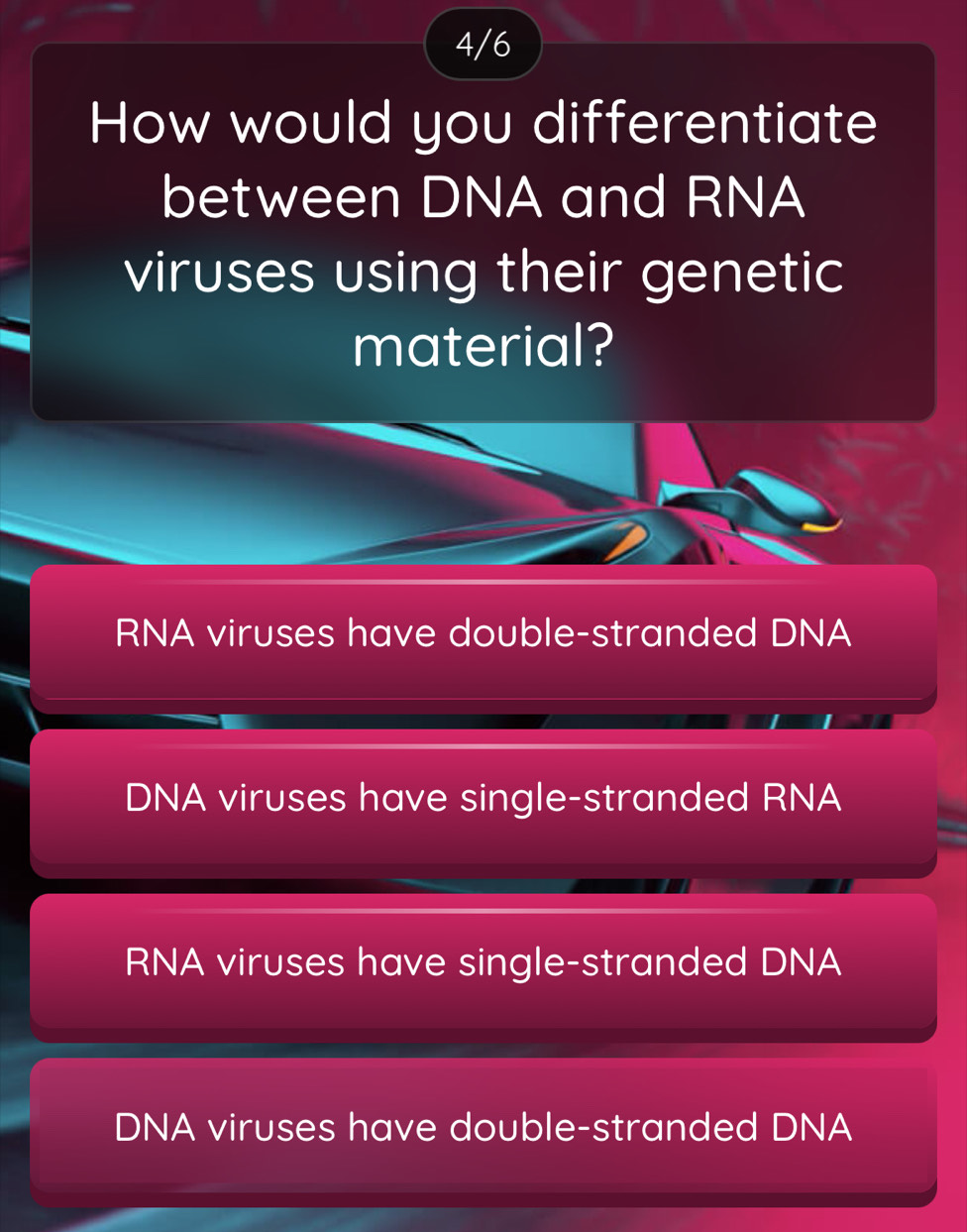Select answer "RNA viruses have single-stranded DNA"

tap(483, 963)
